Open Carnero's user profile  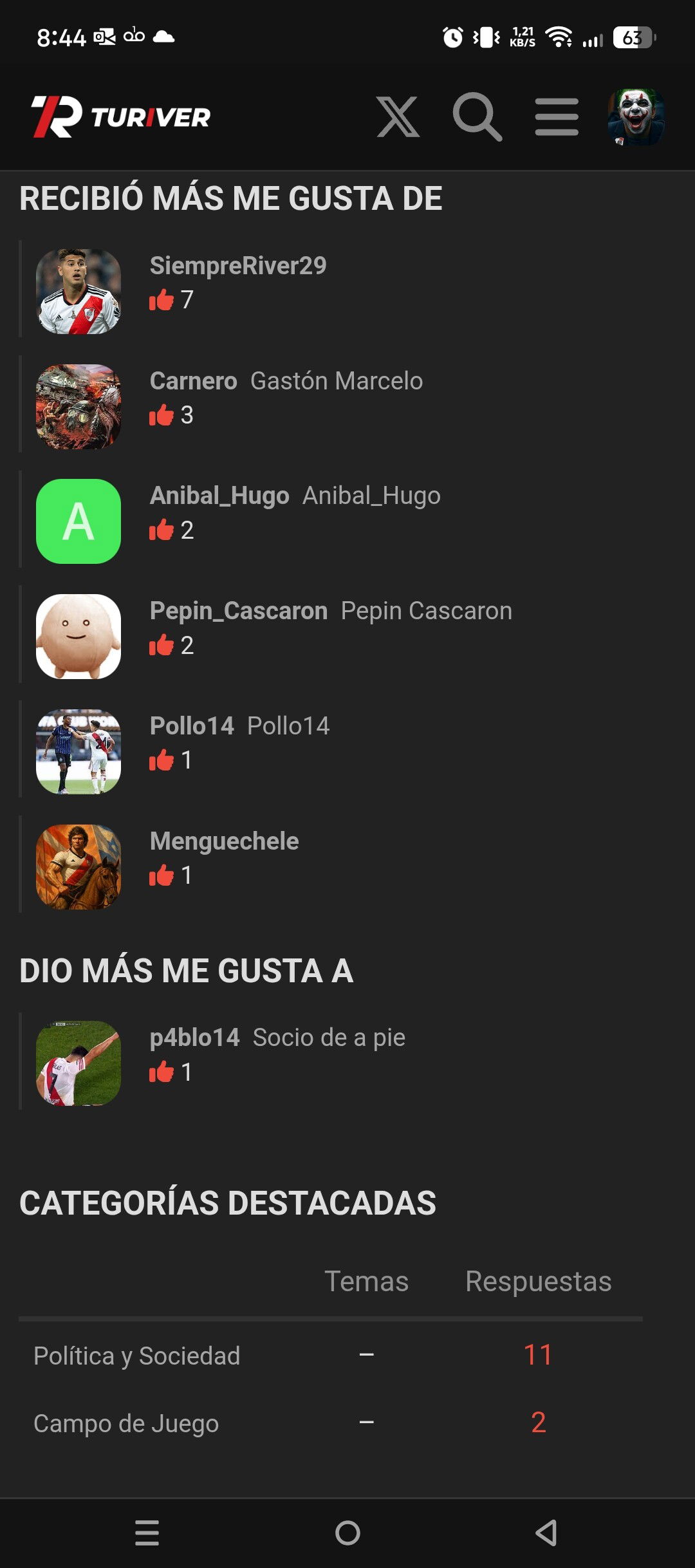194,380
